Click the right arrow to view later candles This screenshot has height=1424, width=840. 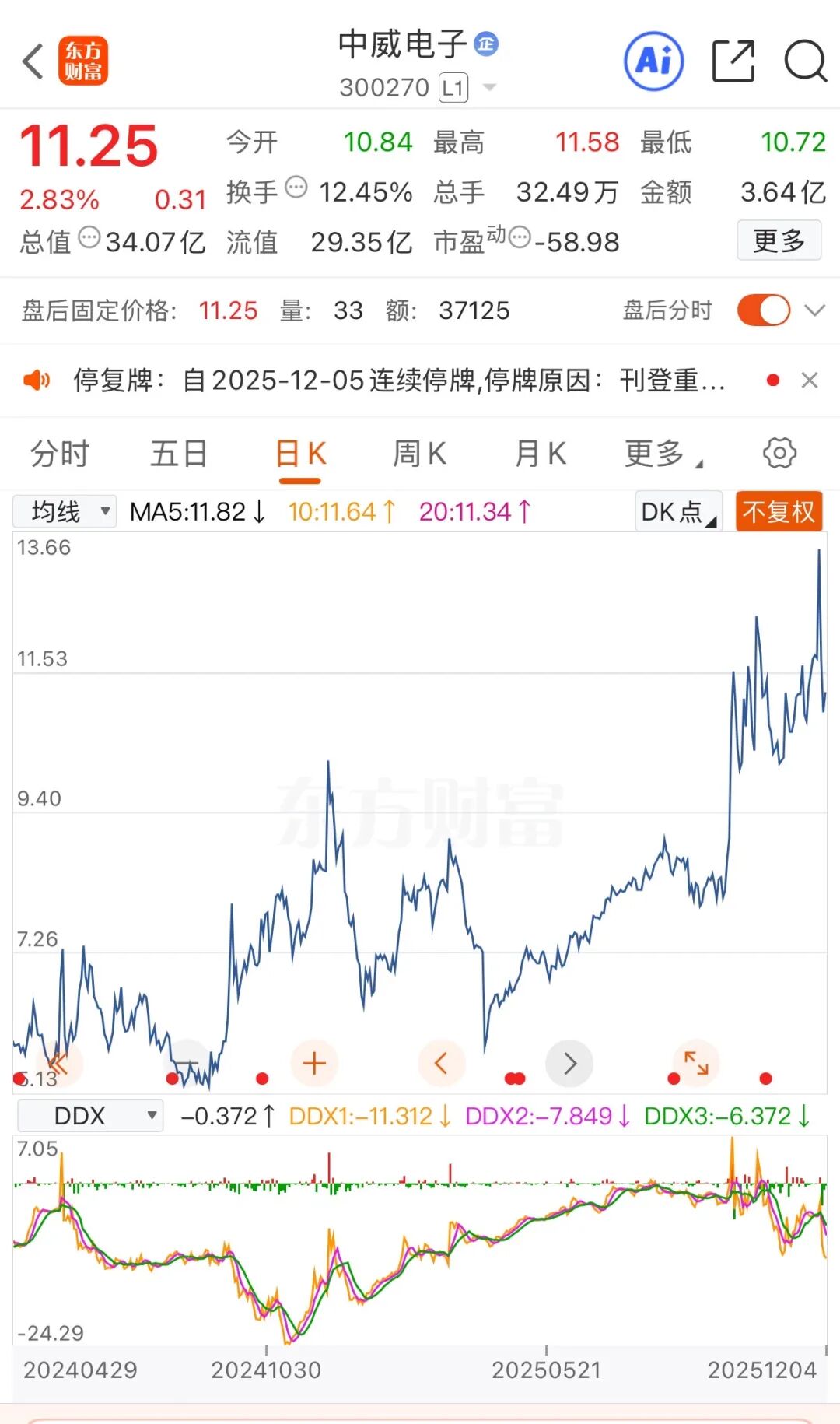pyautogui.click(x=569, y=1063)
